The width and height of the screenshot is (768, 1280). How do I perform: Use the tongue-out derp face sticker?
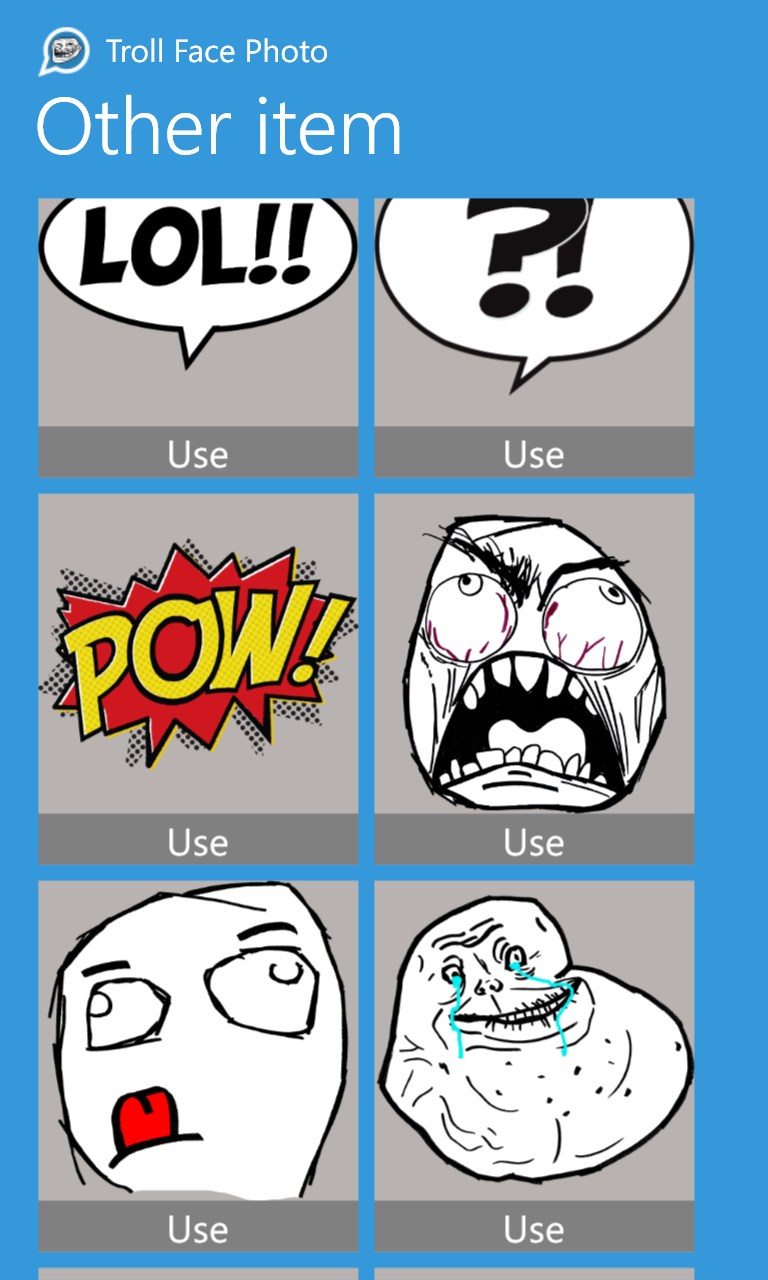tap(198, 1227)
